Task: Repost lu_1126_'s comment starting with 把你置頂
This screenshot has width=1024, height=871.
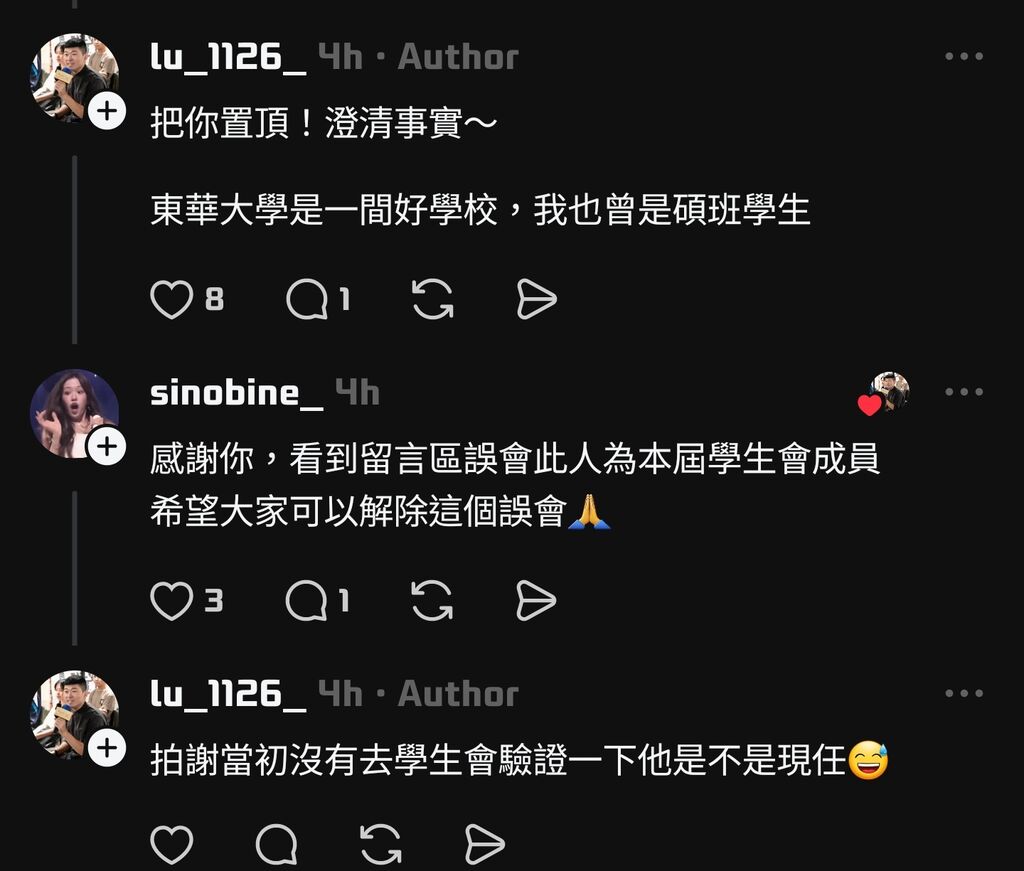Action: point(433,300)
